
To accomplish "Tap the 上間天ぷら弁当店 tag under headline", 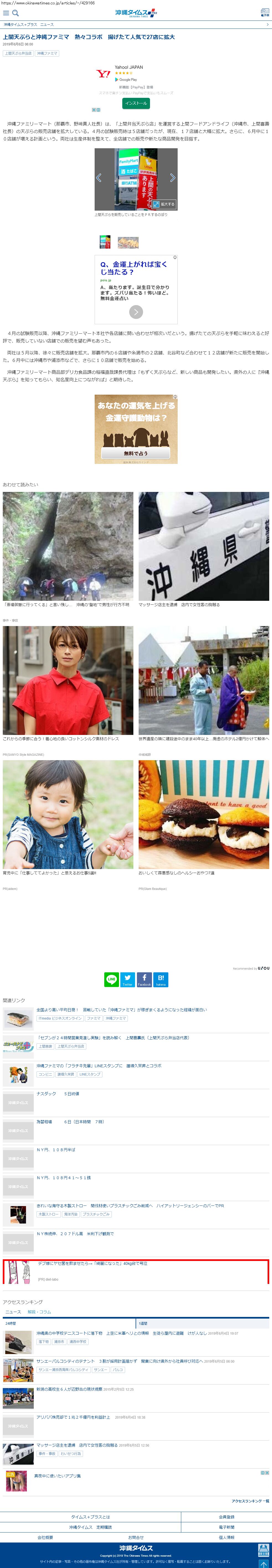I will (18, 53).
